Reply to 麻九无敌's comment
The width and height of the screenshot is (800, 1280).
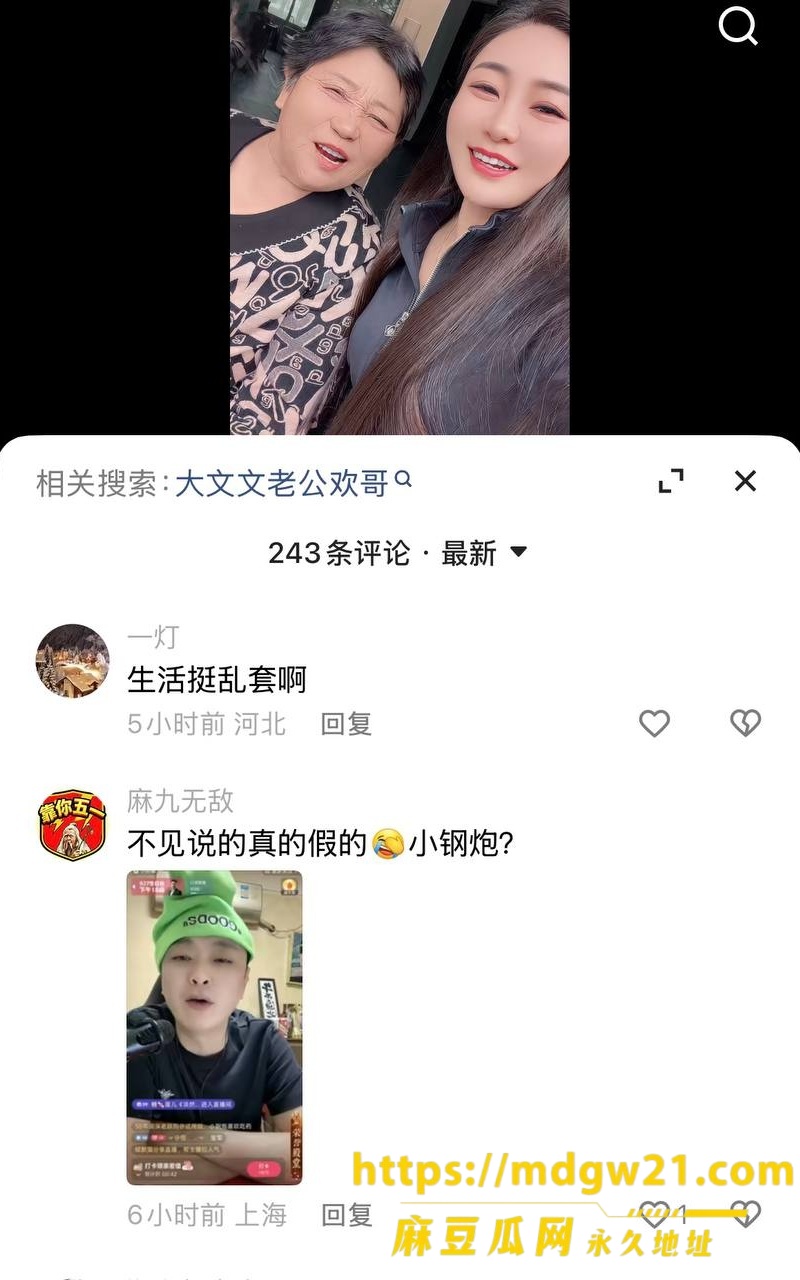tap(346, 1215)
